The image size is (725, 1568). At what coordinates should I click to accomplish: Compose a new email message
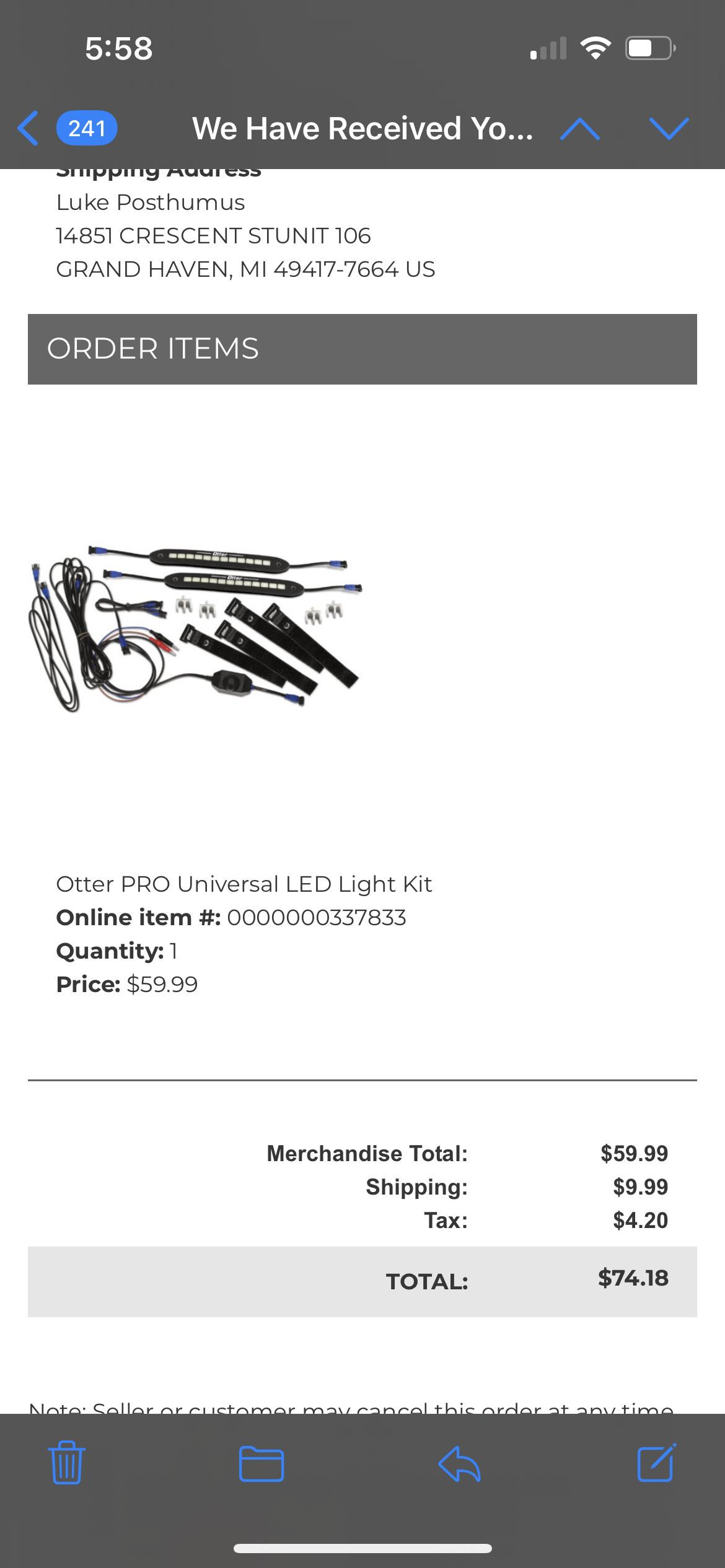[x=657, y=1462]
